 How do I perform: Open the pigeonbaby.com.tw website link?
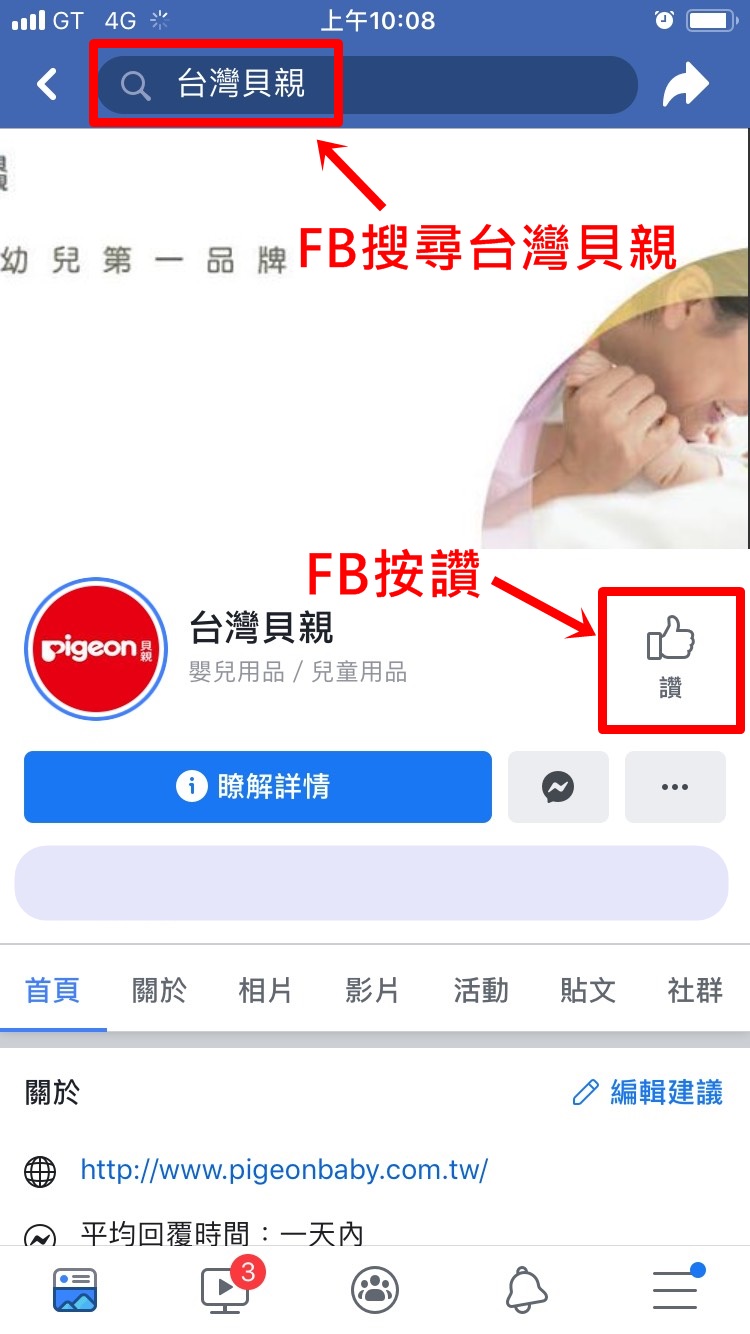click(x=284, y=1169)
